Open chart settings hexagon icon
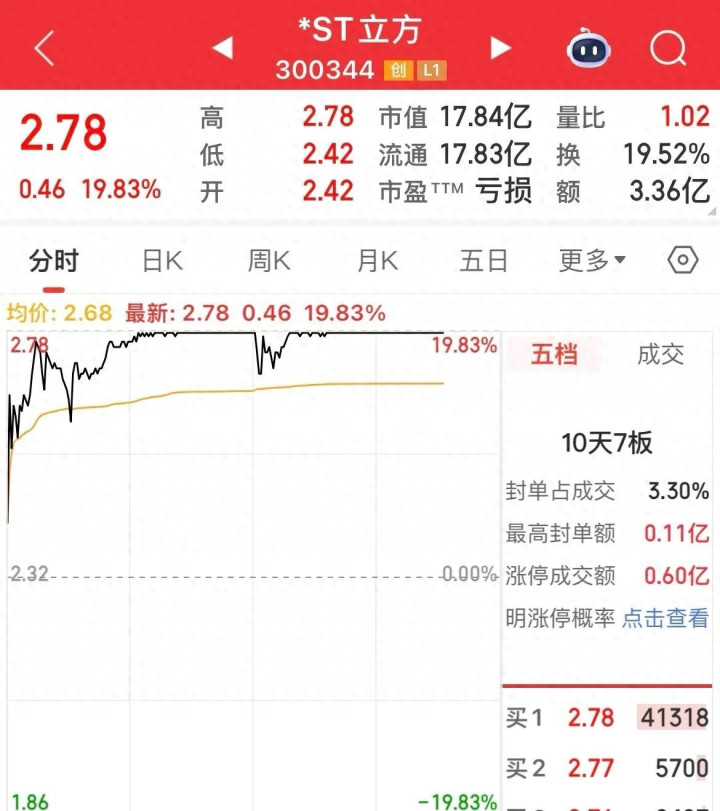Image resolution: width=720 pixels, height=811 pixels. click(682, 261)
